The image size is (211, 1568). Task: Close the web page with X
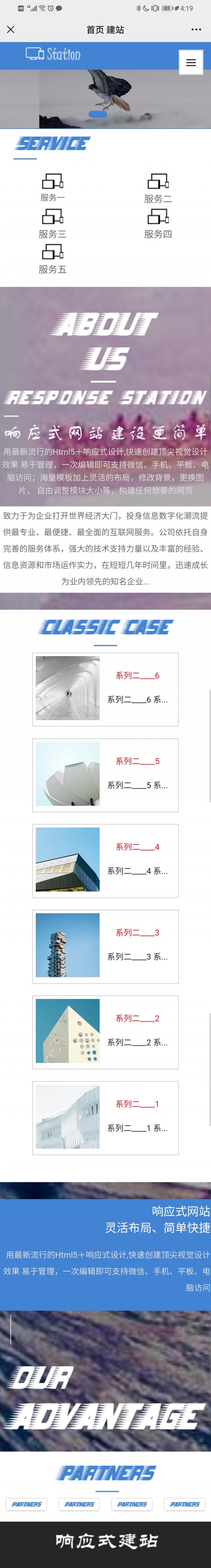(x=11, y=29)
